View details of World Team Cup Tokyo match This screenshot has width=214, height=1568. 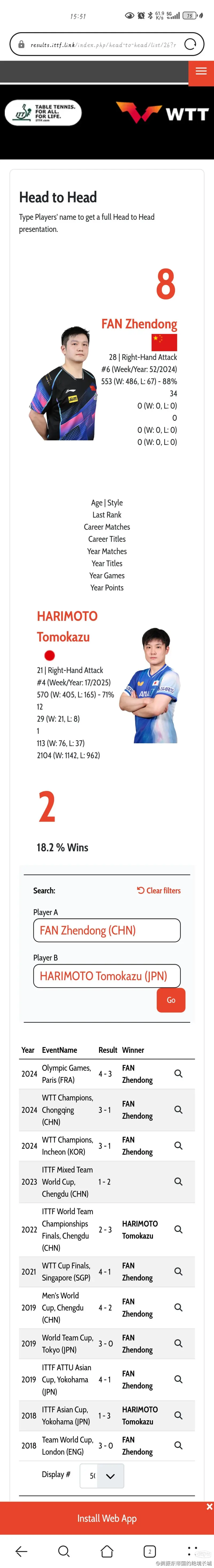pos(178,1343)
